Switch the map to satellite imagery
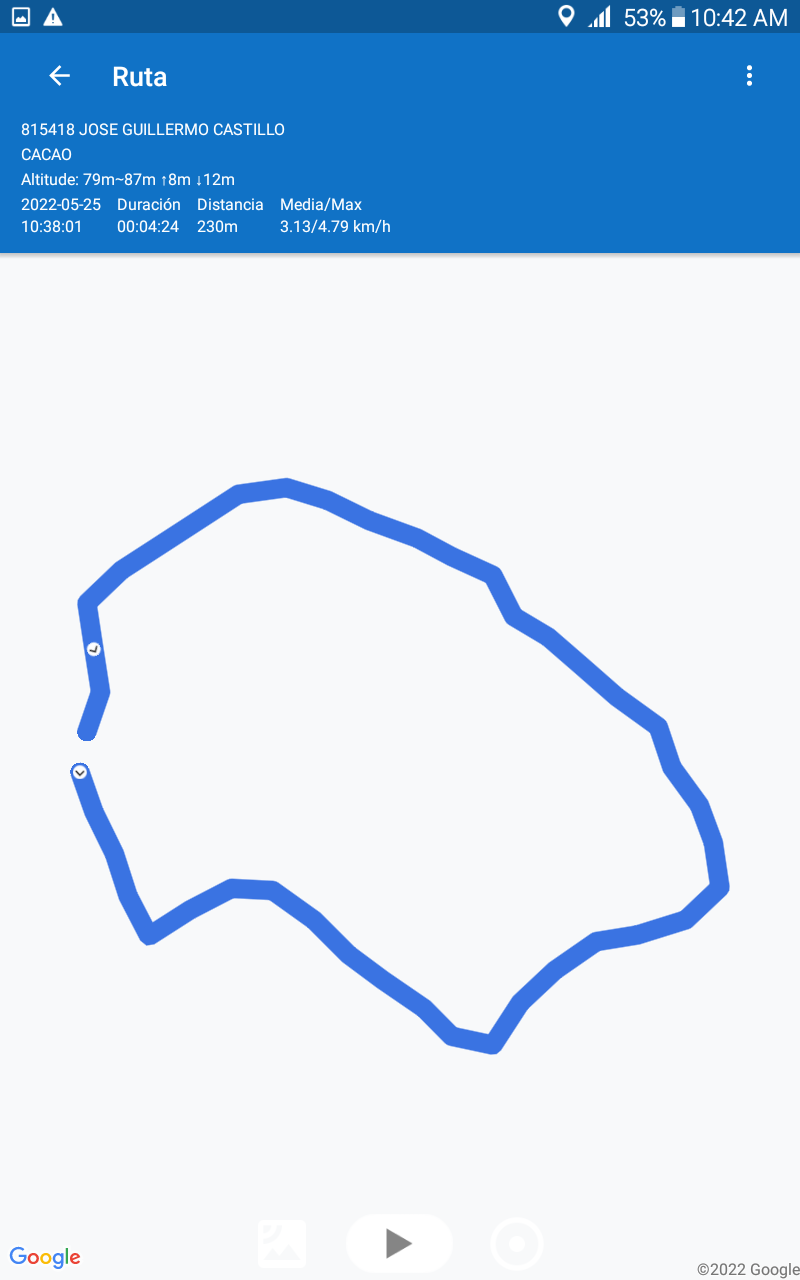This screenshot has width=800, height=1280. [282, 1243]
